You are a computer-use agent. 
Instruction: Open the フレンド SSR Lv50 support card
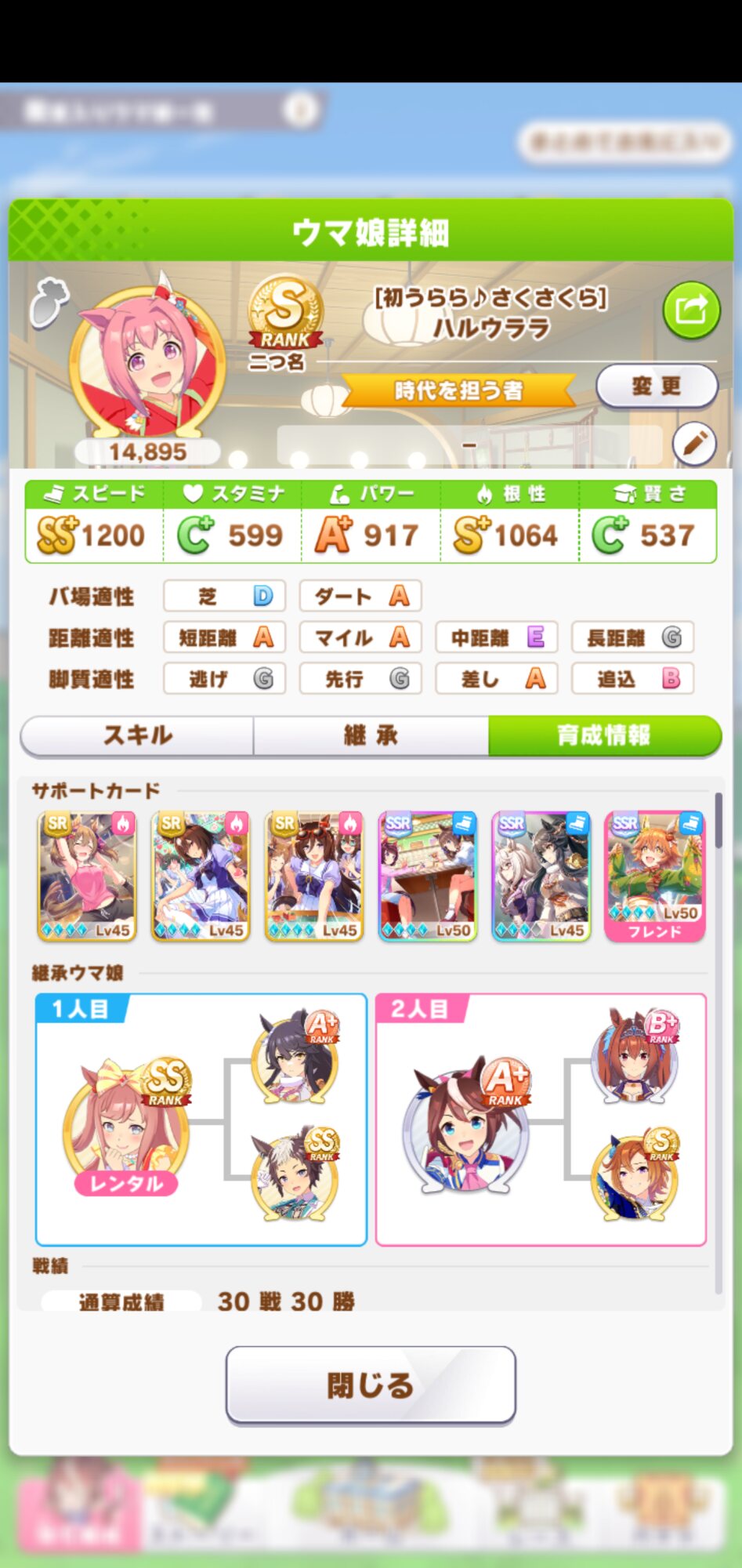click(655, 876)
